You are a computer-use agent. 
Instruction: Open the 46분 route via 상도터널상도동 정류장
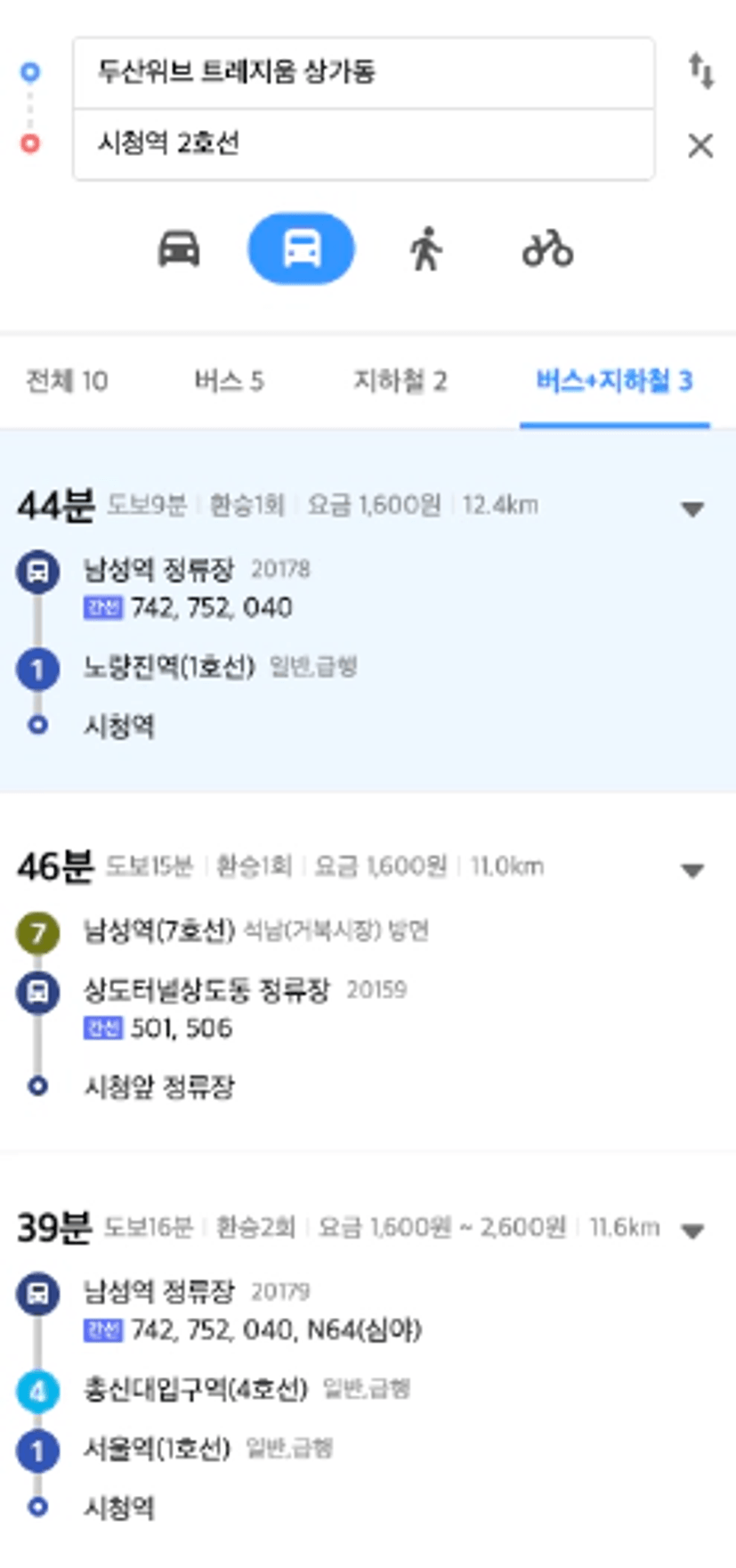coord(368,971)
